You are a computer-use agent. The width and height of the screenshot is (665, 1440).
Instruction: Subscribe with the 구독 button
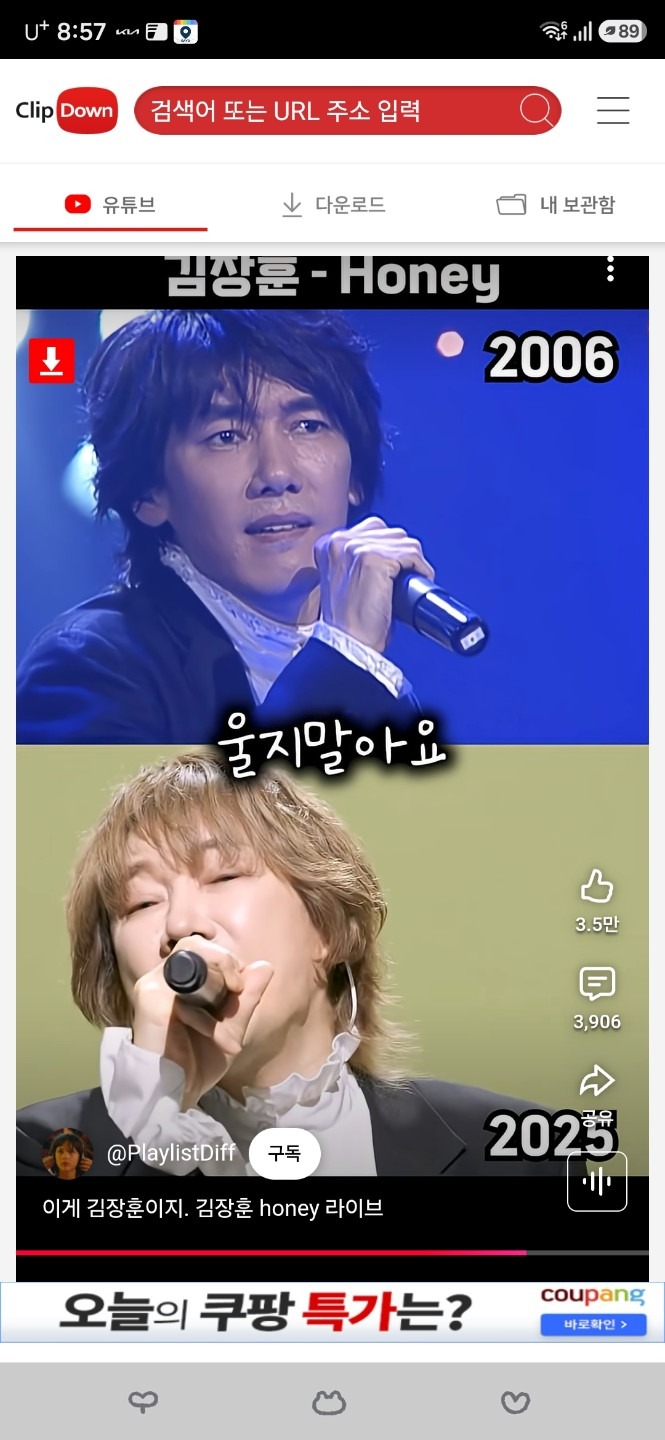pos(284,1153)
